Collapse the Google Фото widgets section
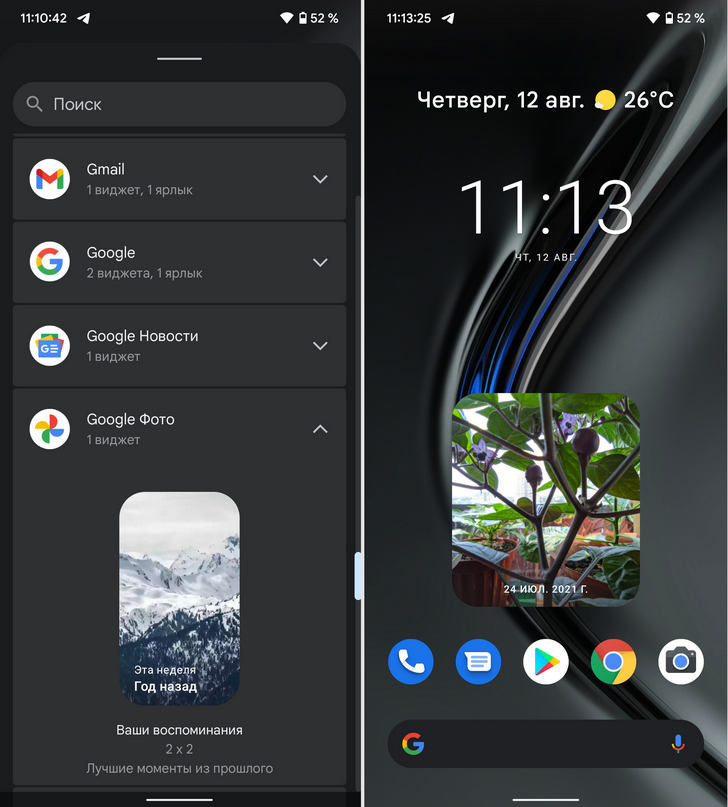This screenshot has width=728, height=807. tap(320, 429)
